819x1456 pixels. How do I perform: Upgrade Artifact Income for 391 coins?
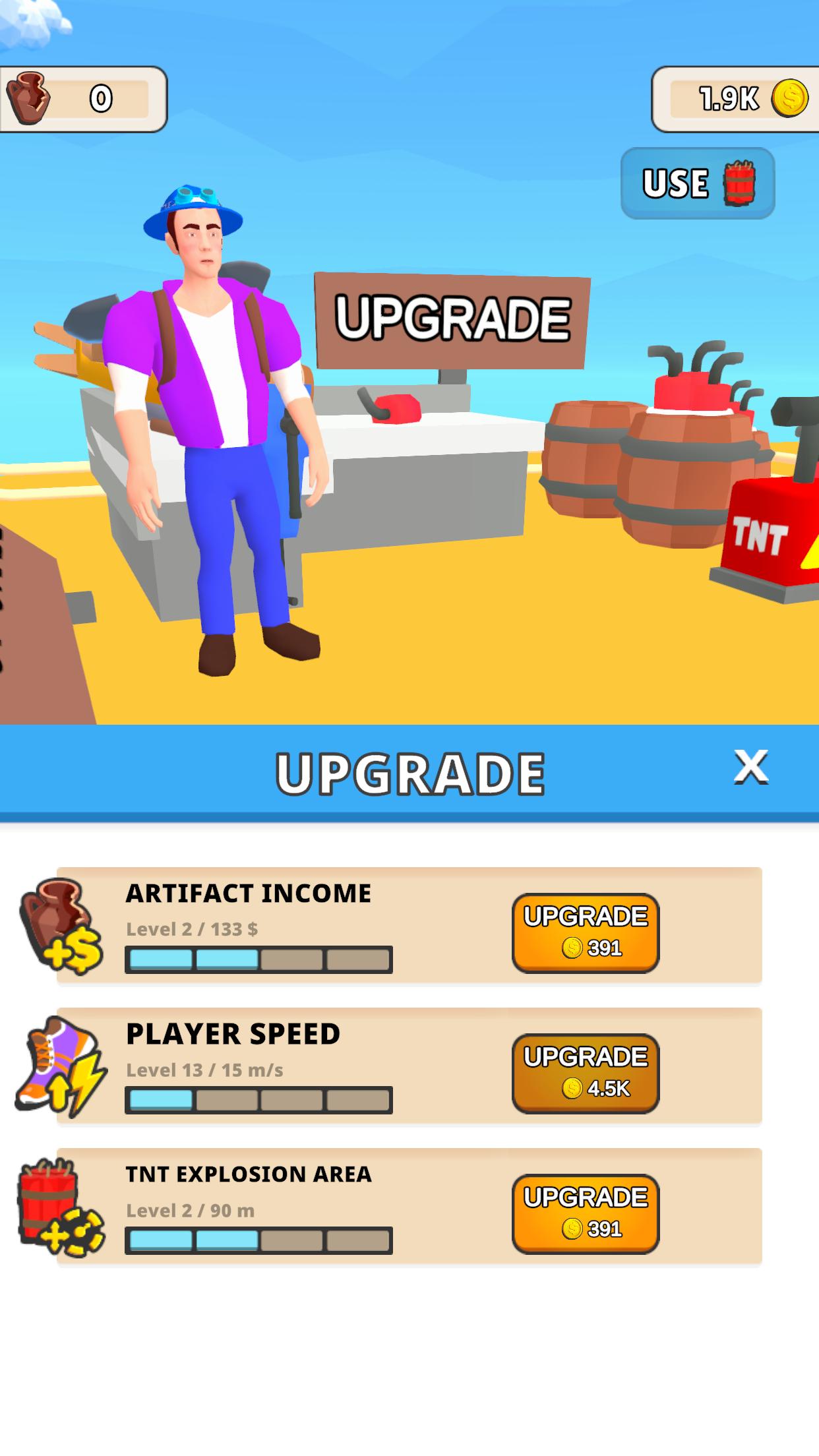click(585, 932)
